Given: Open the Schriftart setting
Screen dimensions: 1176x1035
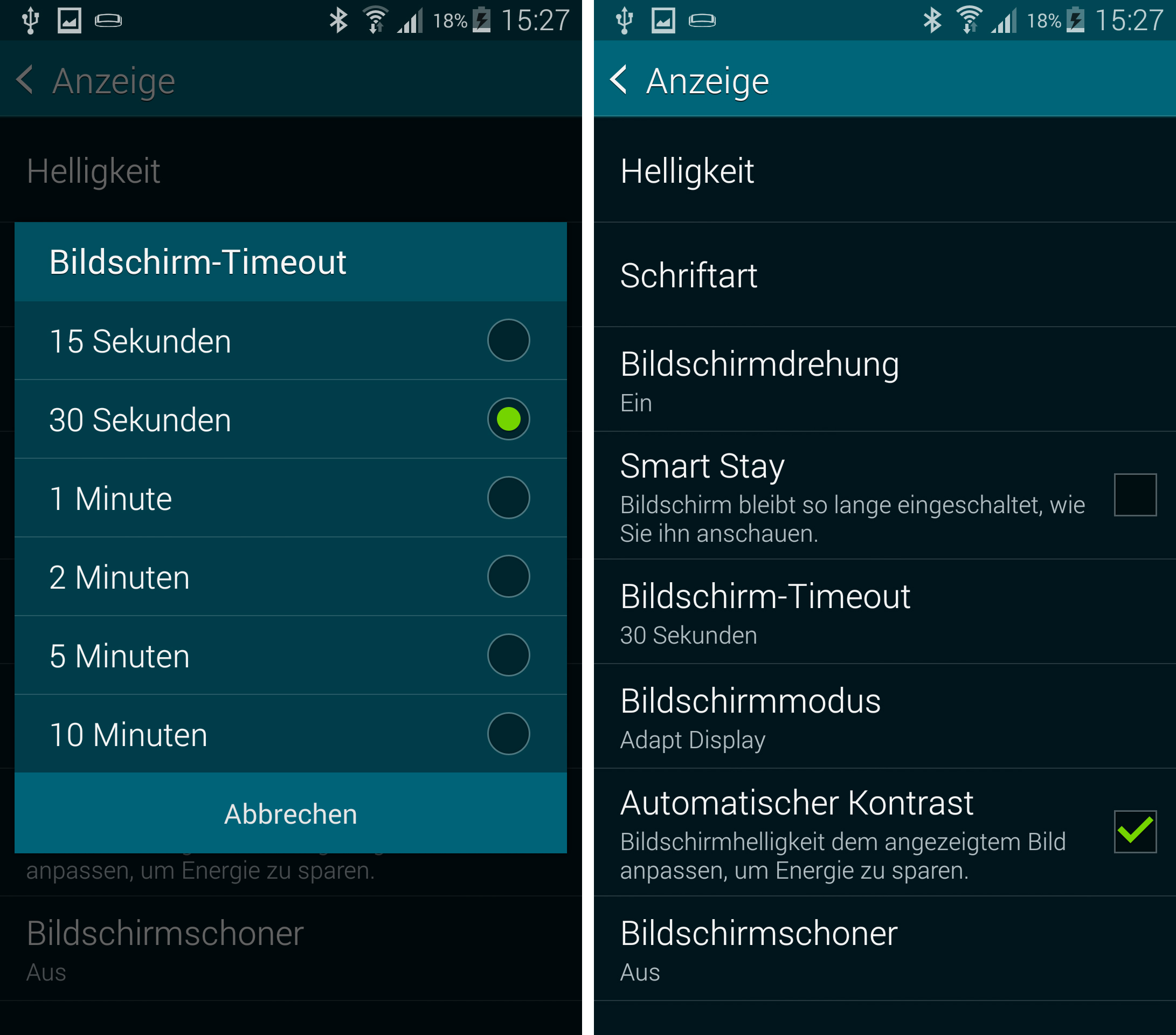Looking at the screenshot, I should pos(884,275).
